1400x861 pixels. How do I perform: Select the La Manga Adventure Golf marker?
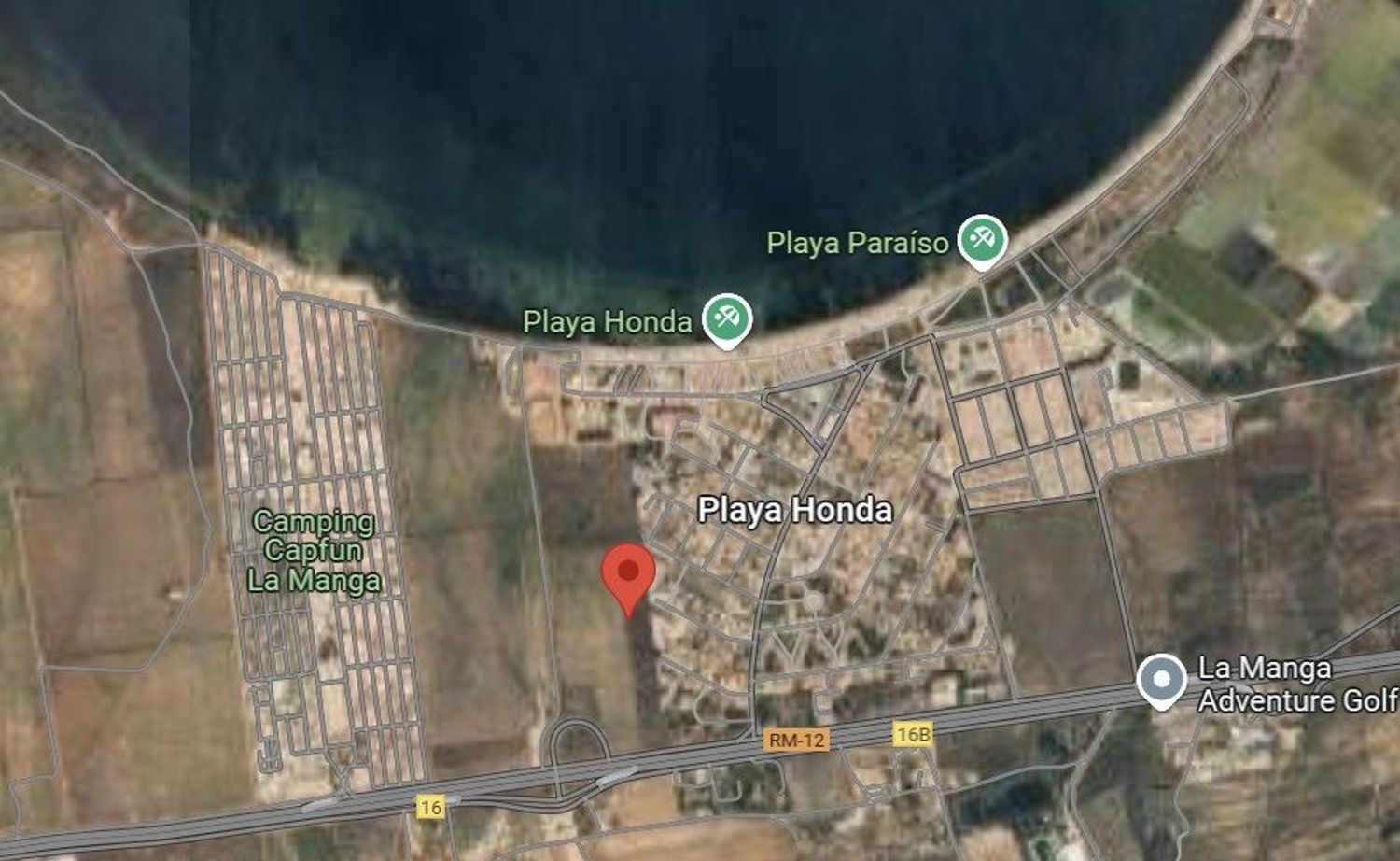click(1161, 680)
